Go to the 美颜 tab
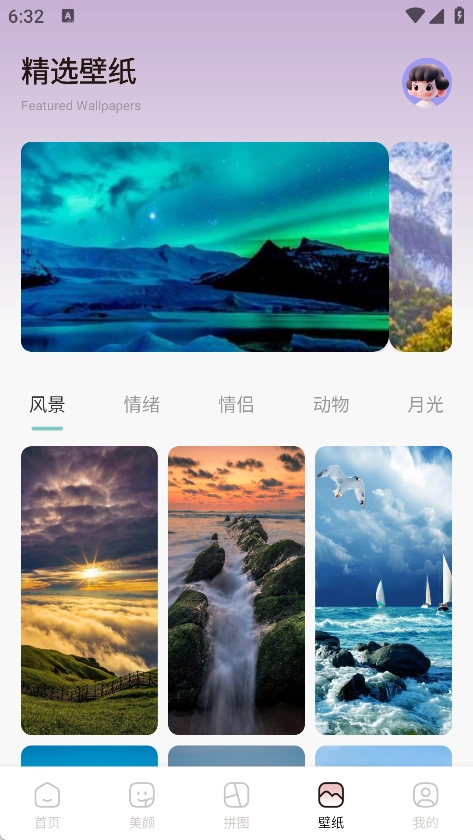The image size is (473, 840). point(142,805)
